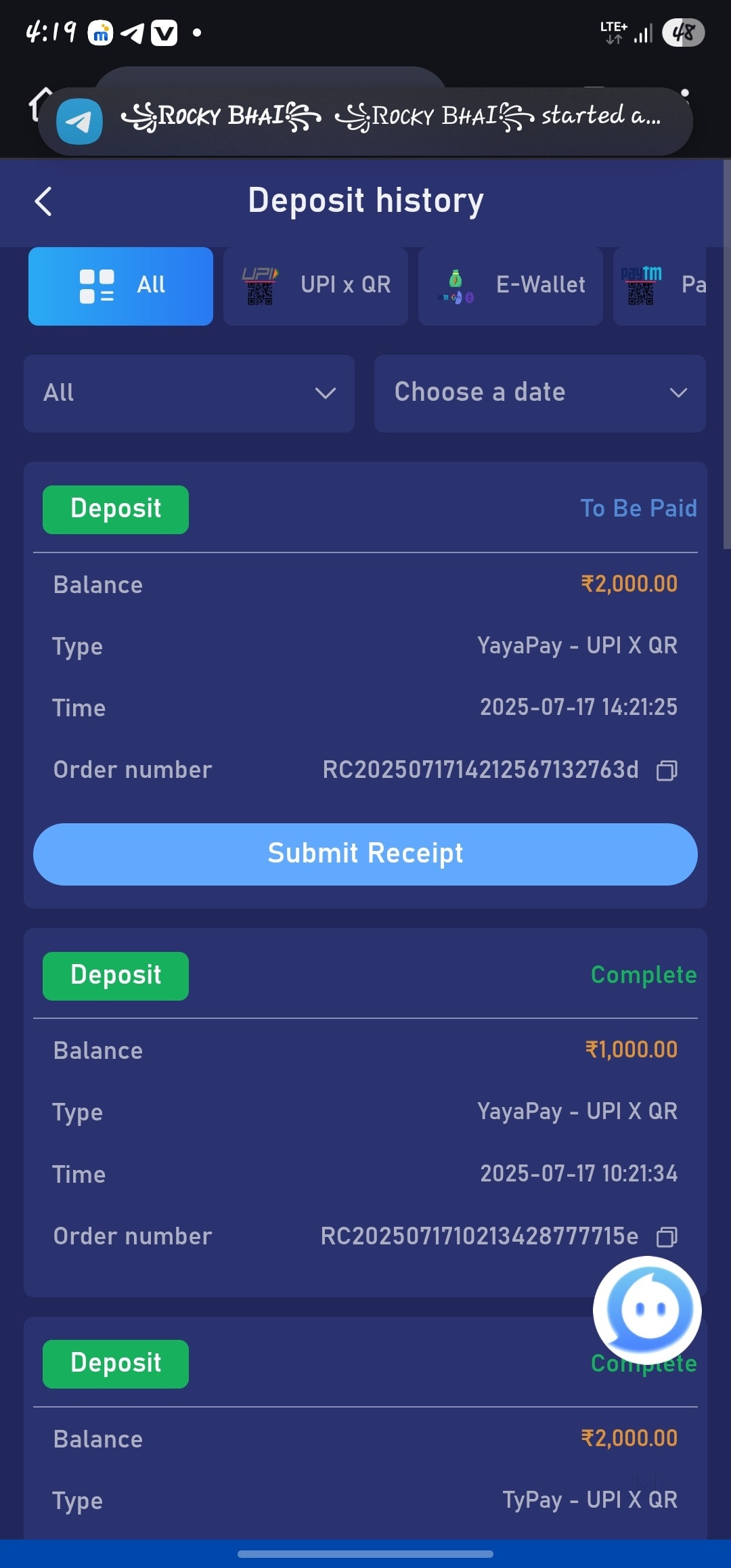Switch to the UPI x QR tab
The image size is (731, 1568).
[315, 286]
